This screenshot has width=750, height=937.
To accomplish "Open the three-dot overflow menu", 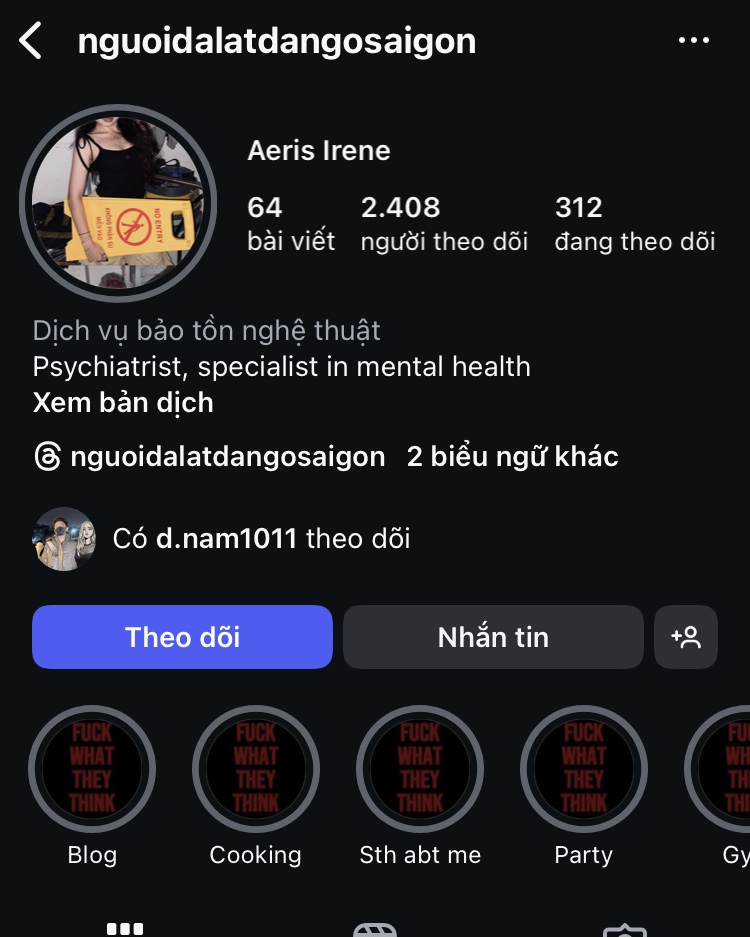I will [693, 40].
